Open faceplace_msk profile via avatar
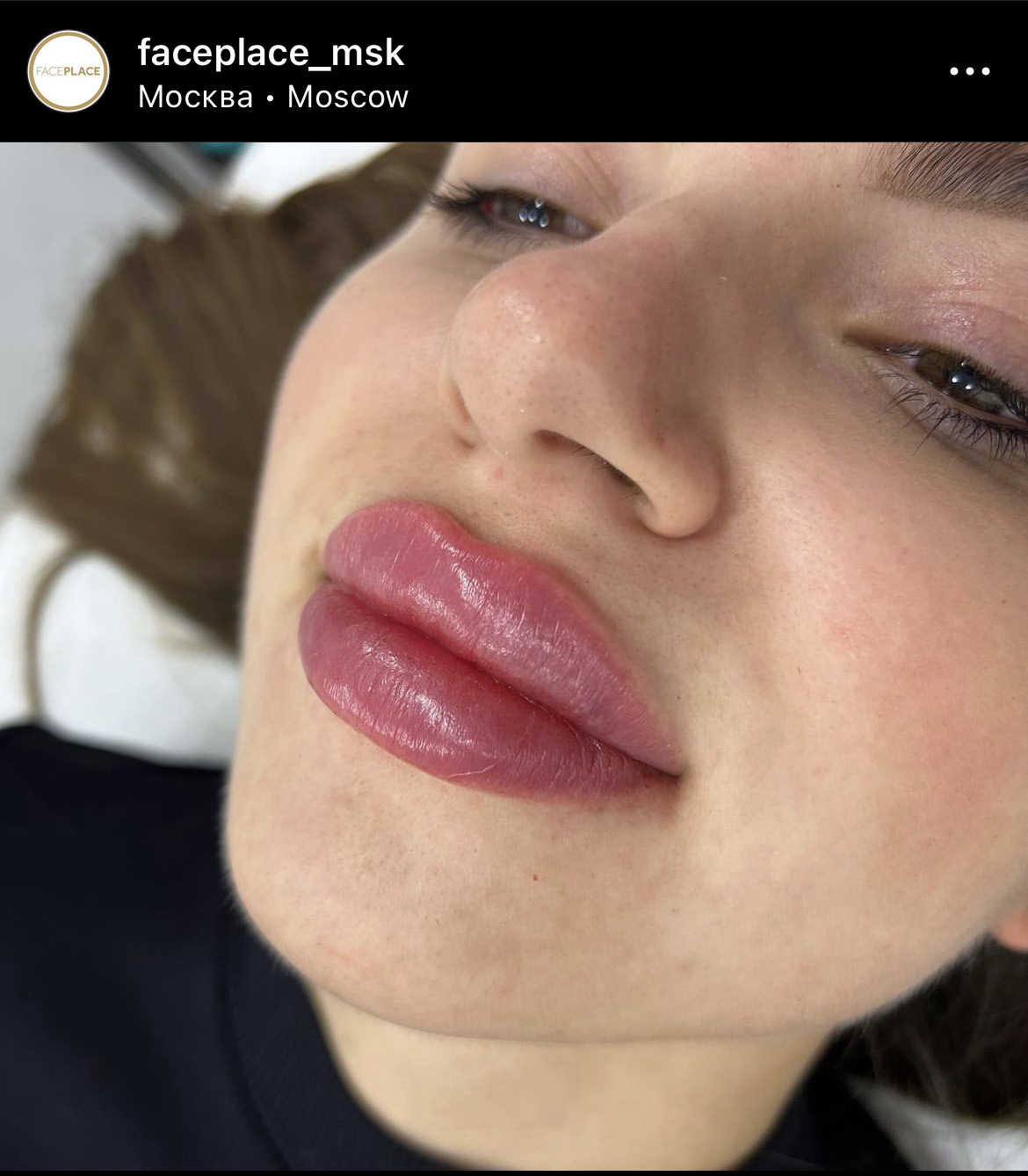This screenshot has height=1176, width=1028. click(x=69, y=71)
